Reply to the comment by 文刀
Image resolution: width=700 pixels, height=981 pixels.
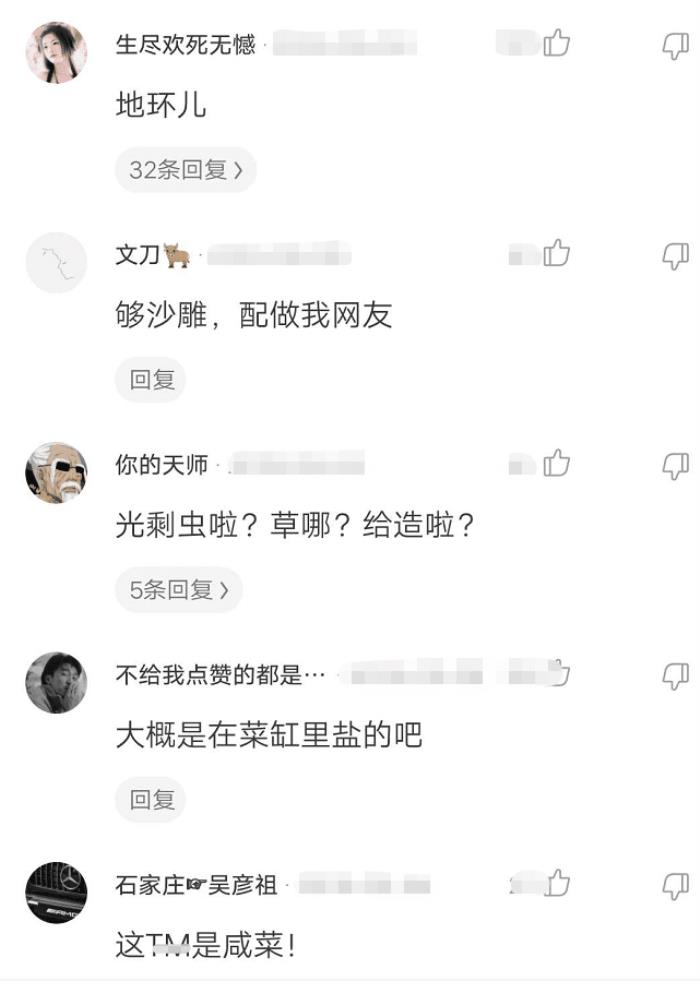(151, 380)
